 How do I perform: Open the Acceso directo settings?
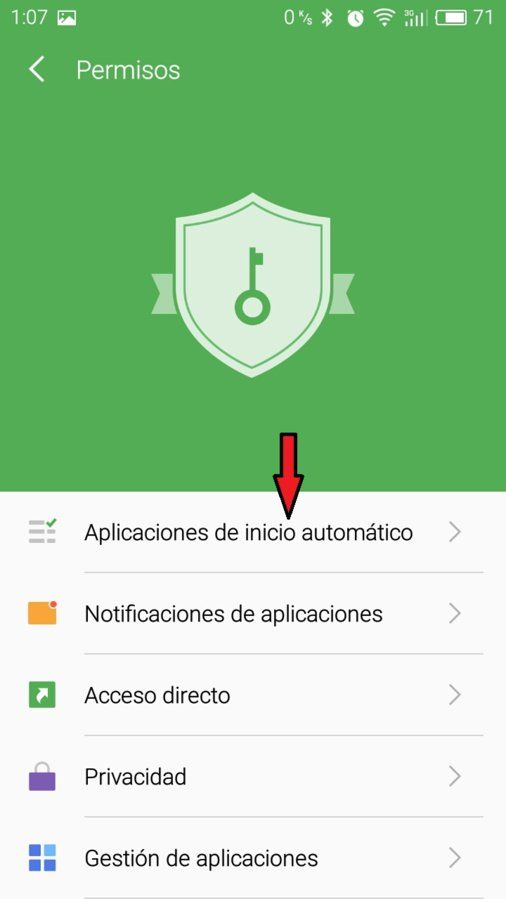pos(253,695)
